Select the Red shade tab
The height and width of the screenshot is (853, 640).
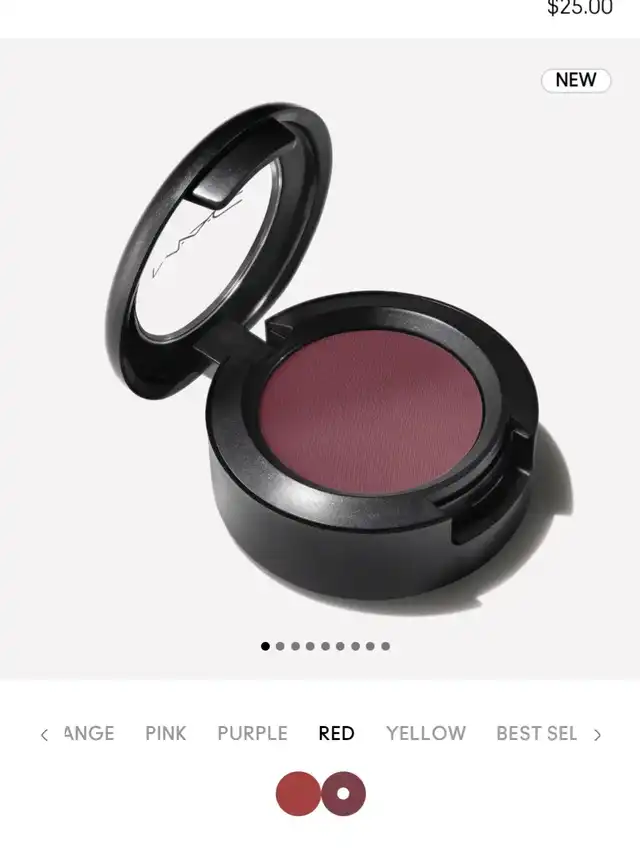coord(336,733)
